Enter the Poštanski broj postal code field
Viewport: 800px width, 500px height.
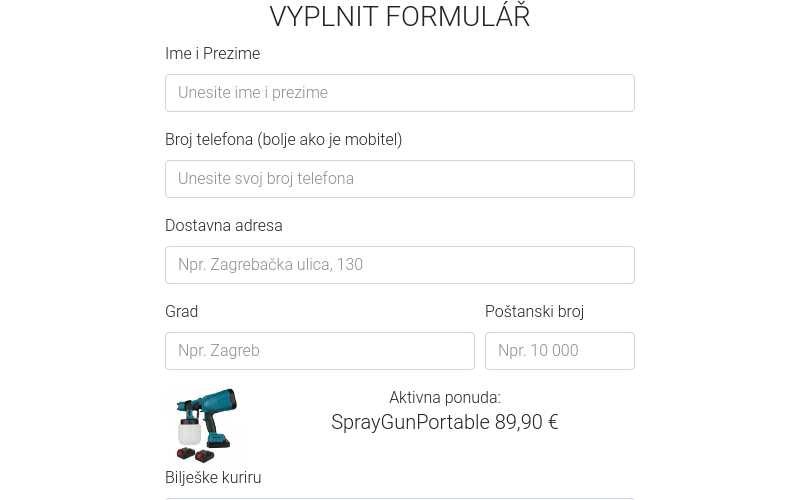559,351
